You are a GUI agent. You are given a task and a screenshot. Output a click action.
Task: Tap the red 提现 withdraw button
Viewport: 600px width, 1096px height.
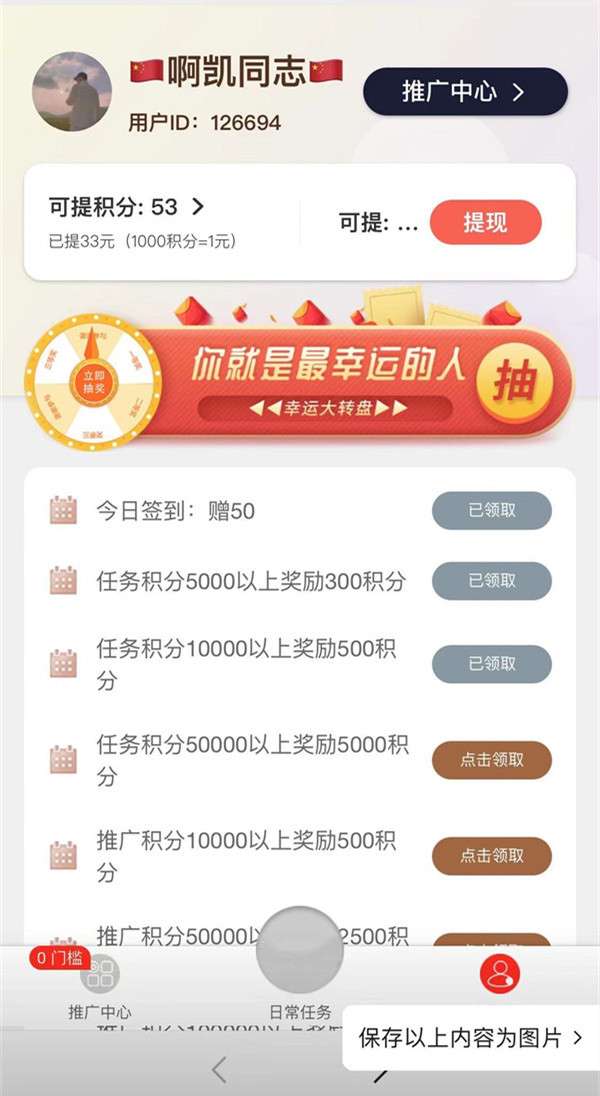485,222
